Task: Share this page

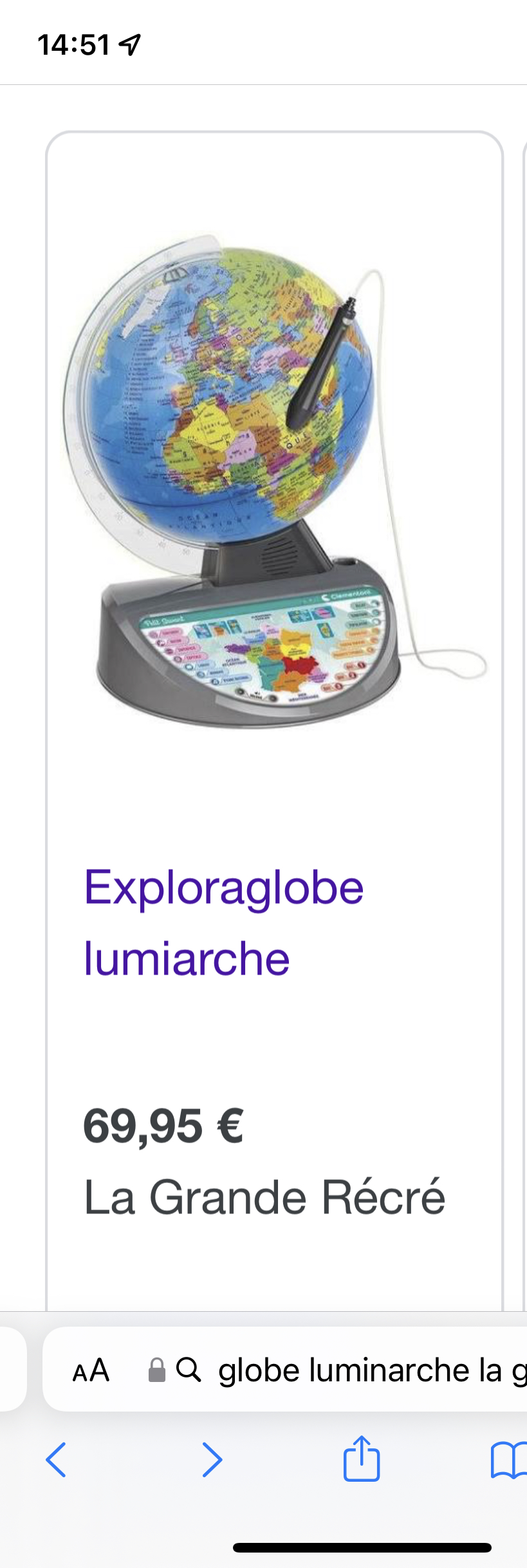Action: (361, 1458)
